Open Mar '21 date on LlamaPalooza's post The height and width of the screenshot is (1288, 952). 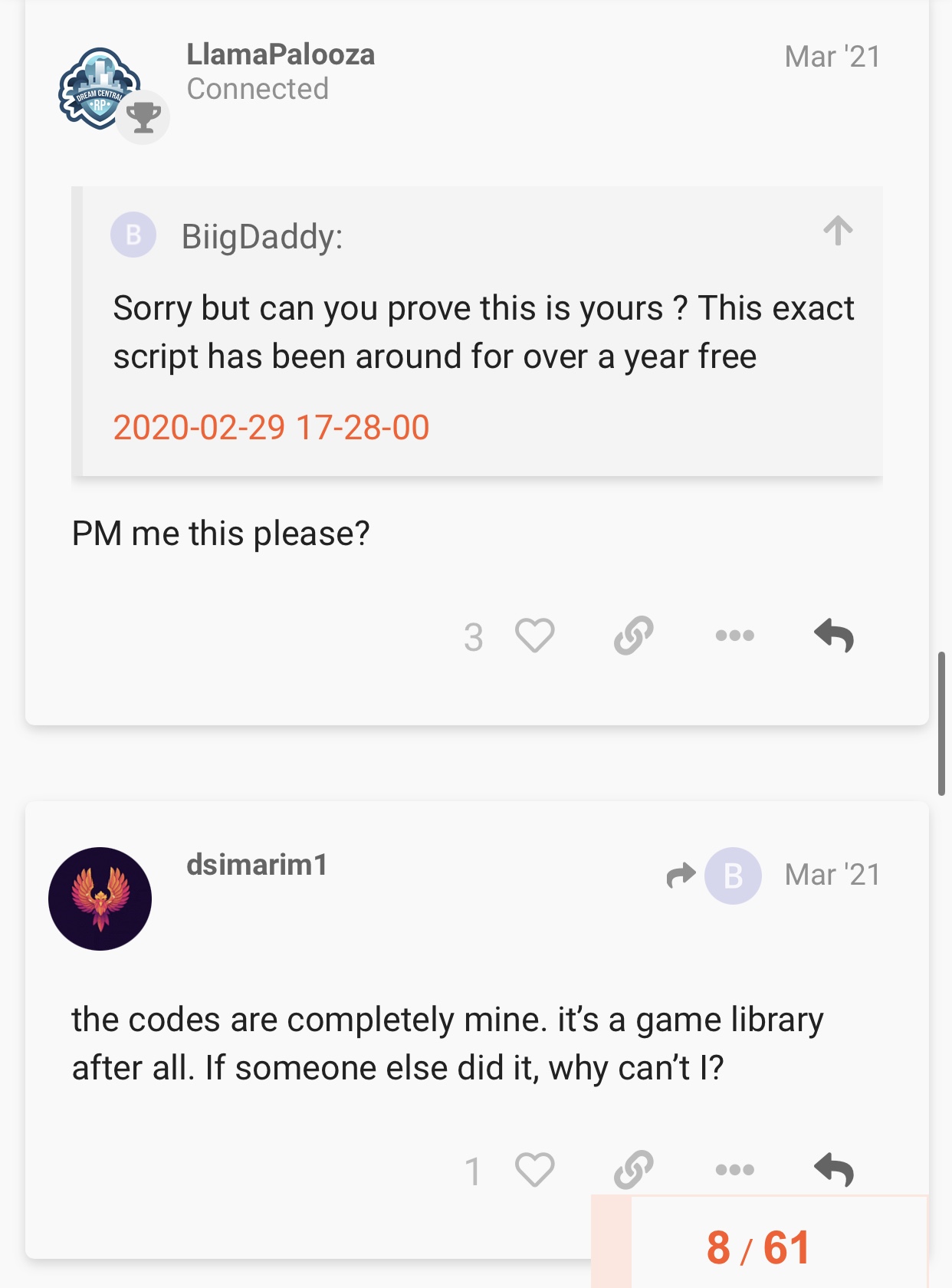coord(832,57)
